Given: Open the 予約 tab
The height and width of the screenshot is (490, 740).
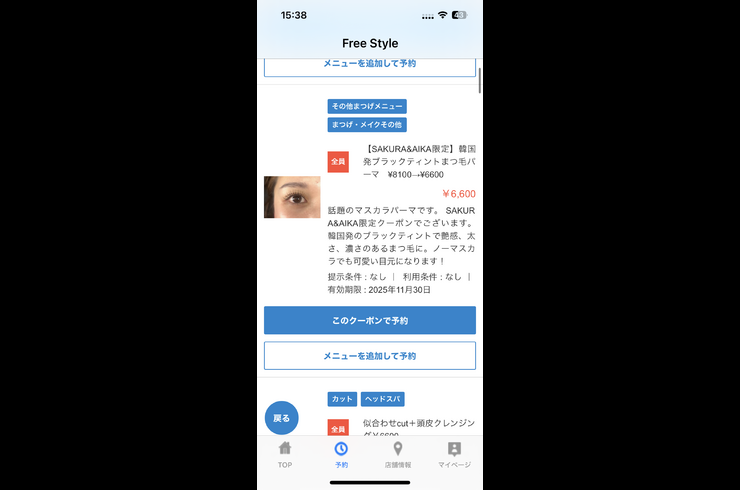Looking at the screenshot, I should [341, 455].
